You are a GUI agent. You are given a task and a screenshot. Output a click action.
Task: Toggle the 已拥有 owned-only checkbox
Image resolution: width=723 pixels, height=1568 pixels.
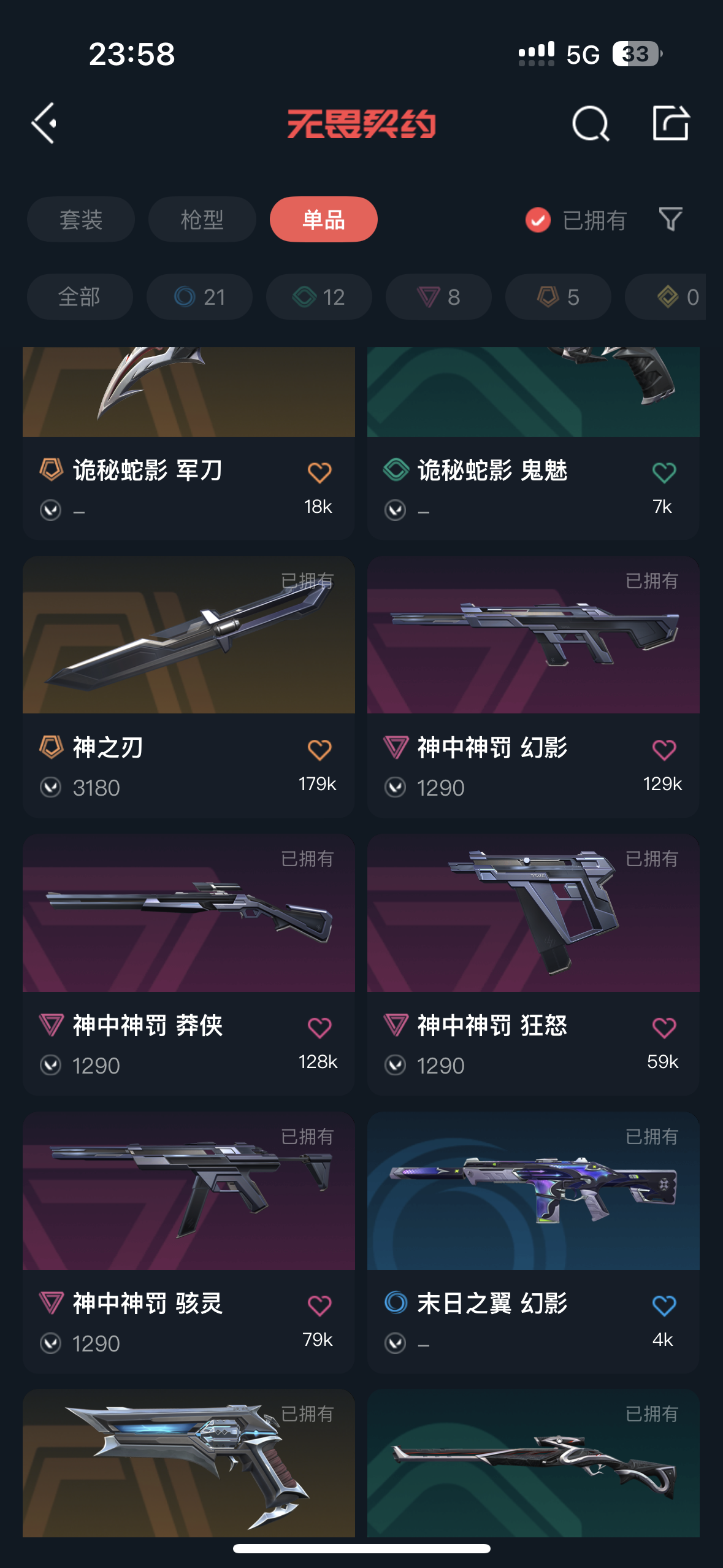pyautogui.click(x=538, y=220)
